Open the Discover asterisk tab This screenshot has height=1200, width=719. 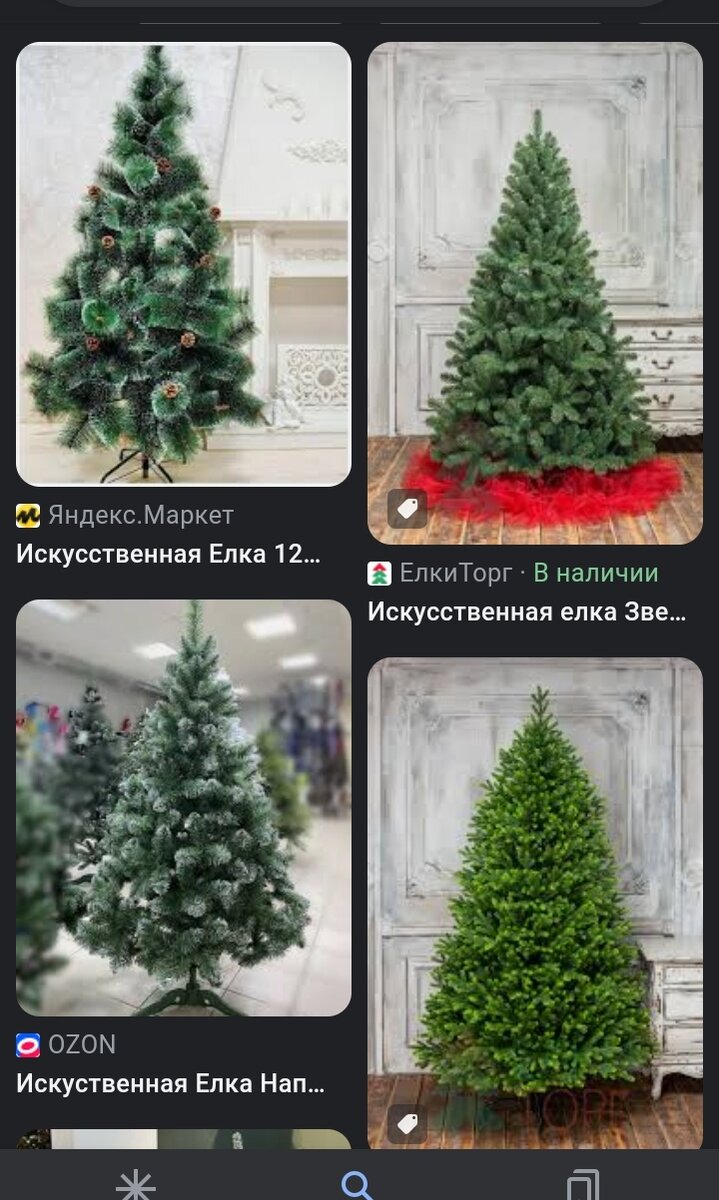(135, 1184)
